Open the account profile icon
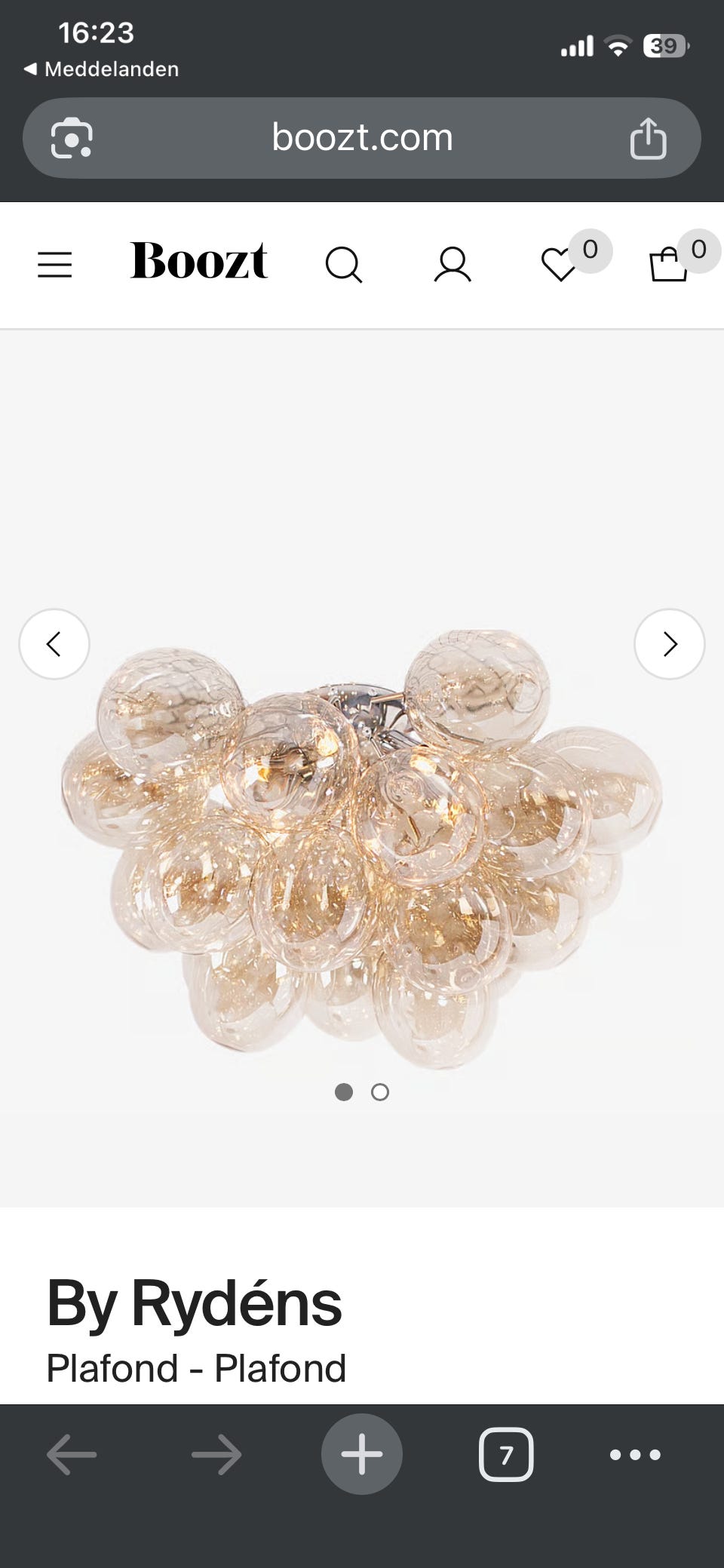The height and width of the screenshot is (1568, 724). 452,265
